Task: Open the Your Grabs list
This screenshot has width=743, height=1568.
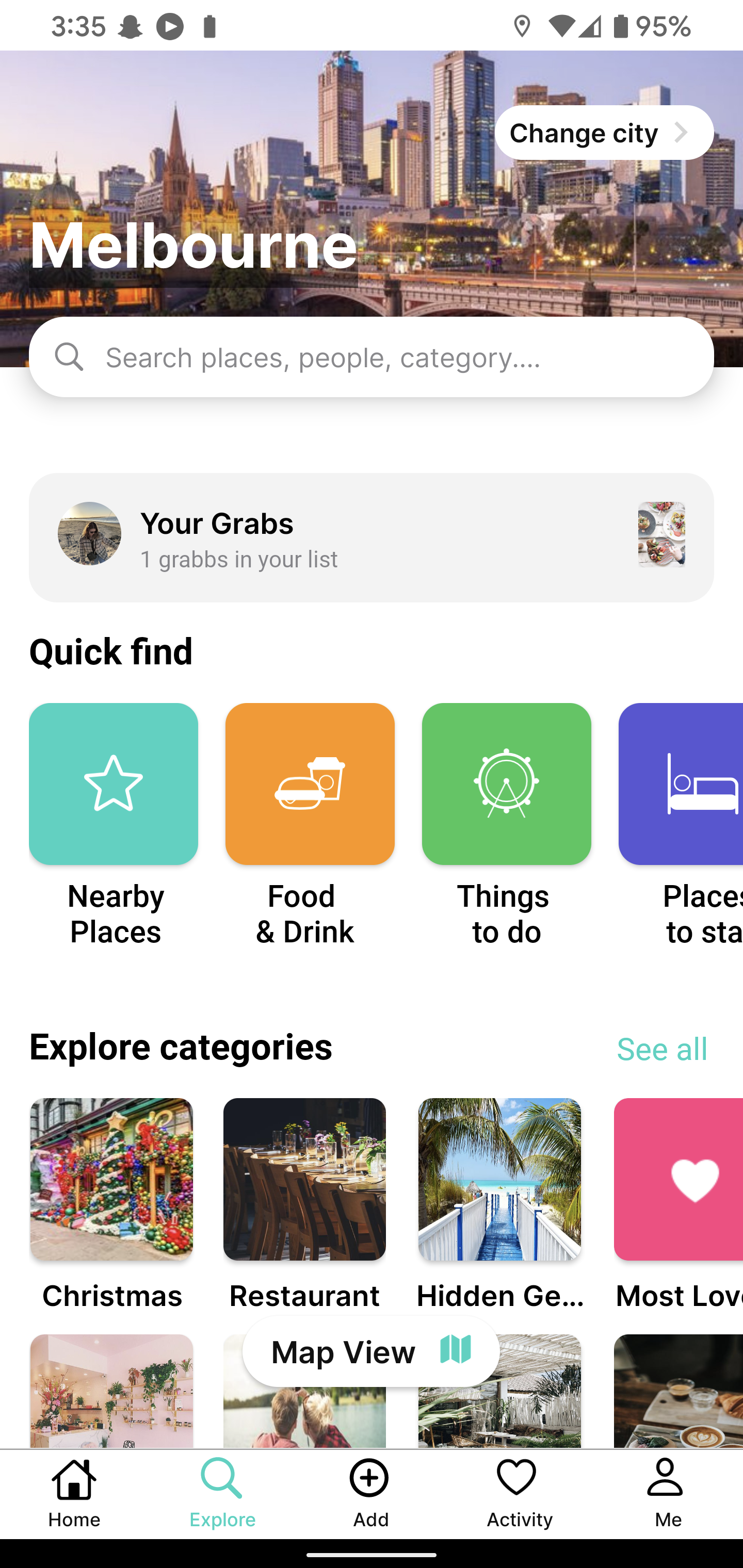Action: [x=372, y=537]
